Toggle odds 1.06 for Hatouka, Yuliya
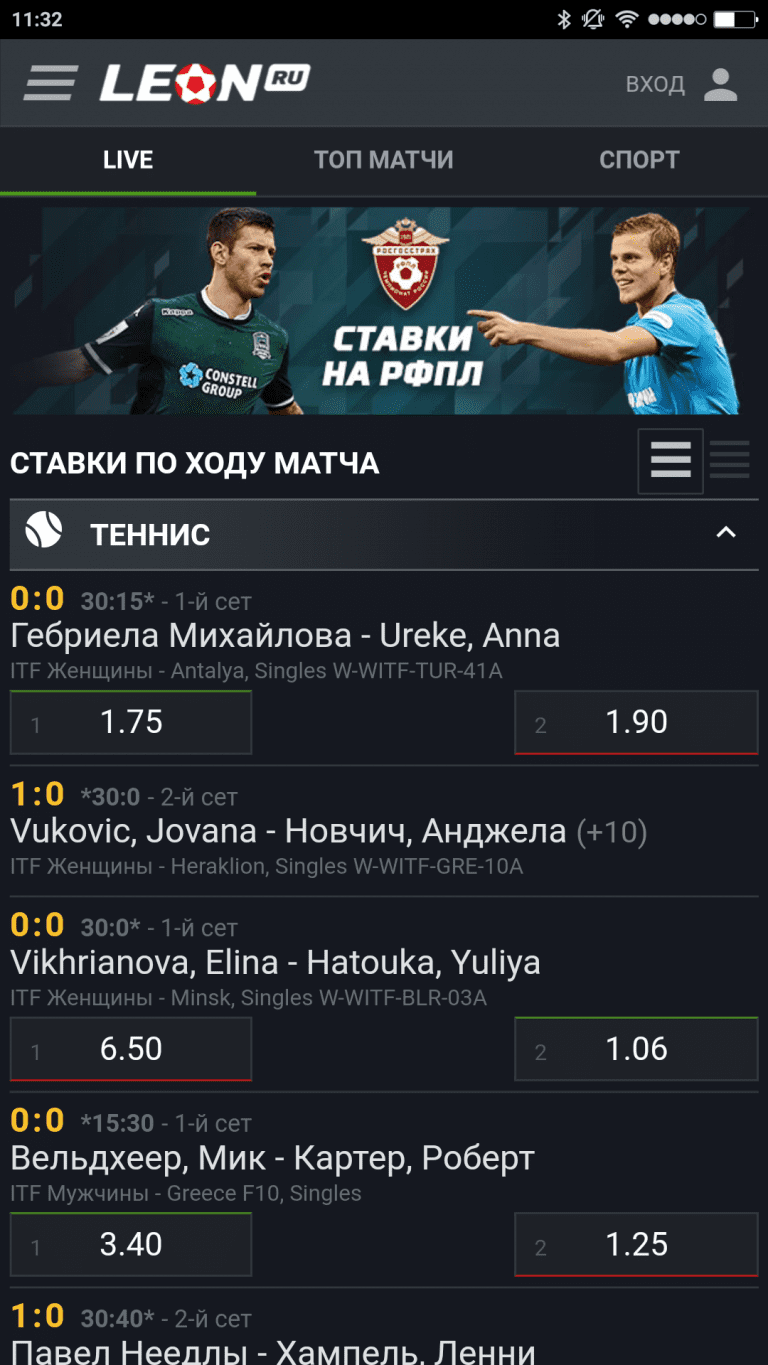768x1365 pixels. click(636, 1049)
